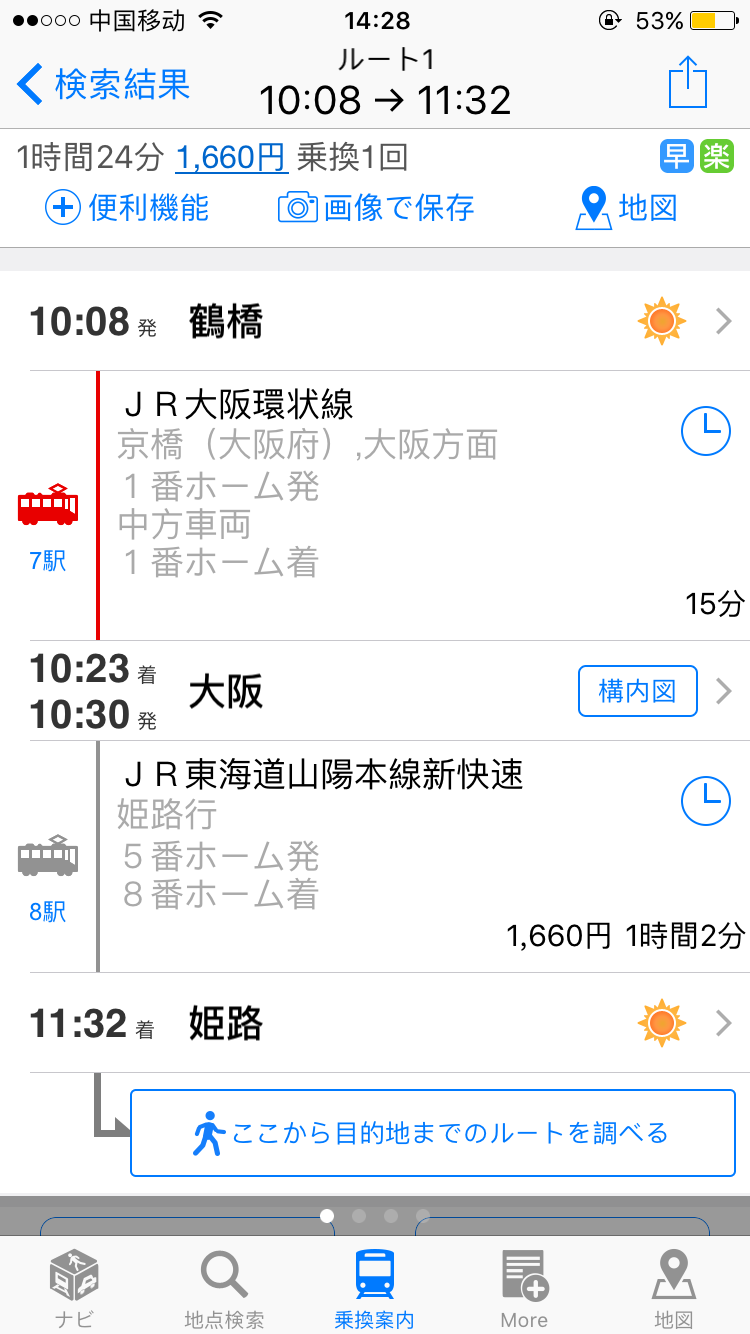Show the 7駅 stop list

pos(48,560)
